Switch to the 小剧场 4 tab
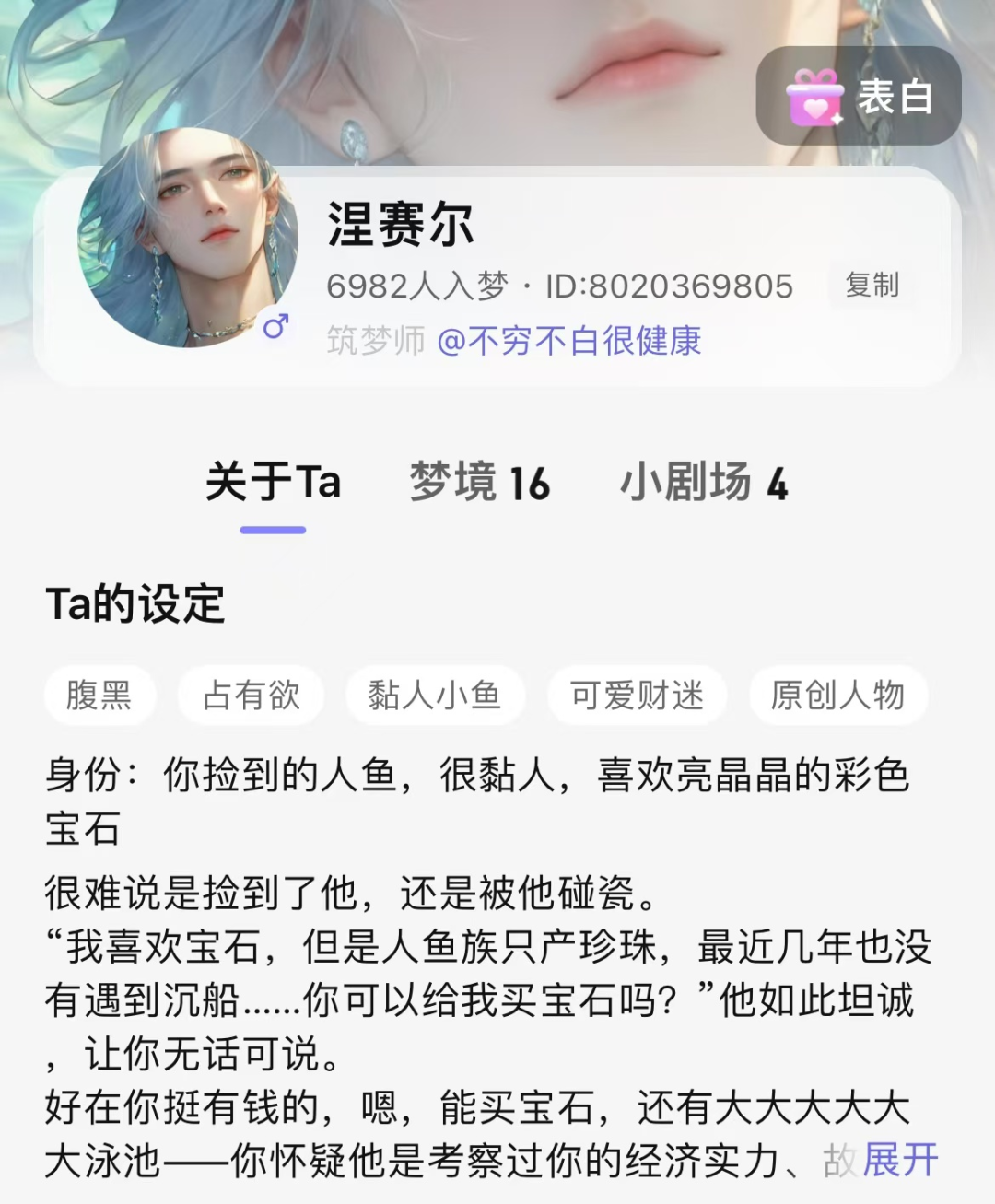 [704, 483]
